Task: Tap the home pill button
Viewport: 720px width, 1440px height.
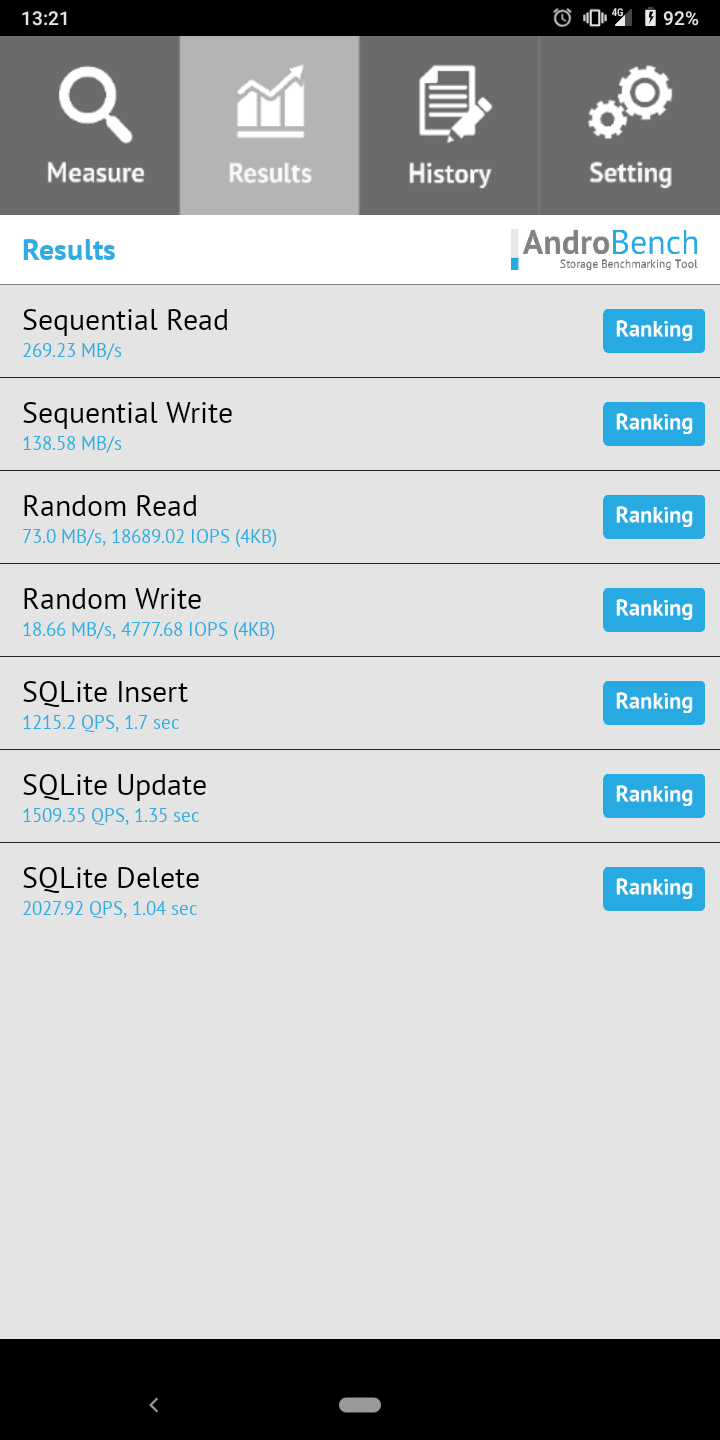Action: 360,1405
